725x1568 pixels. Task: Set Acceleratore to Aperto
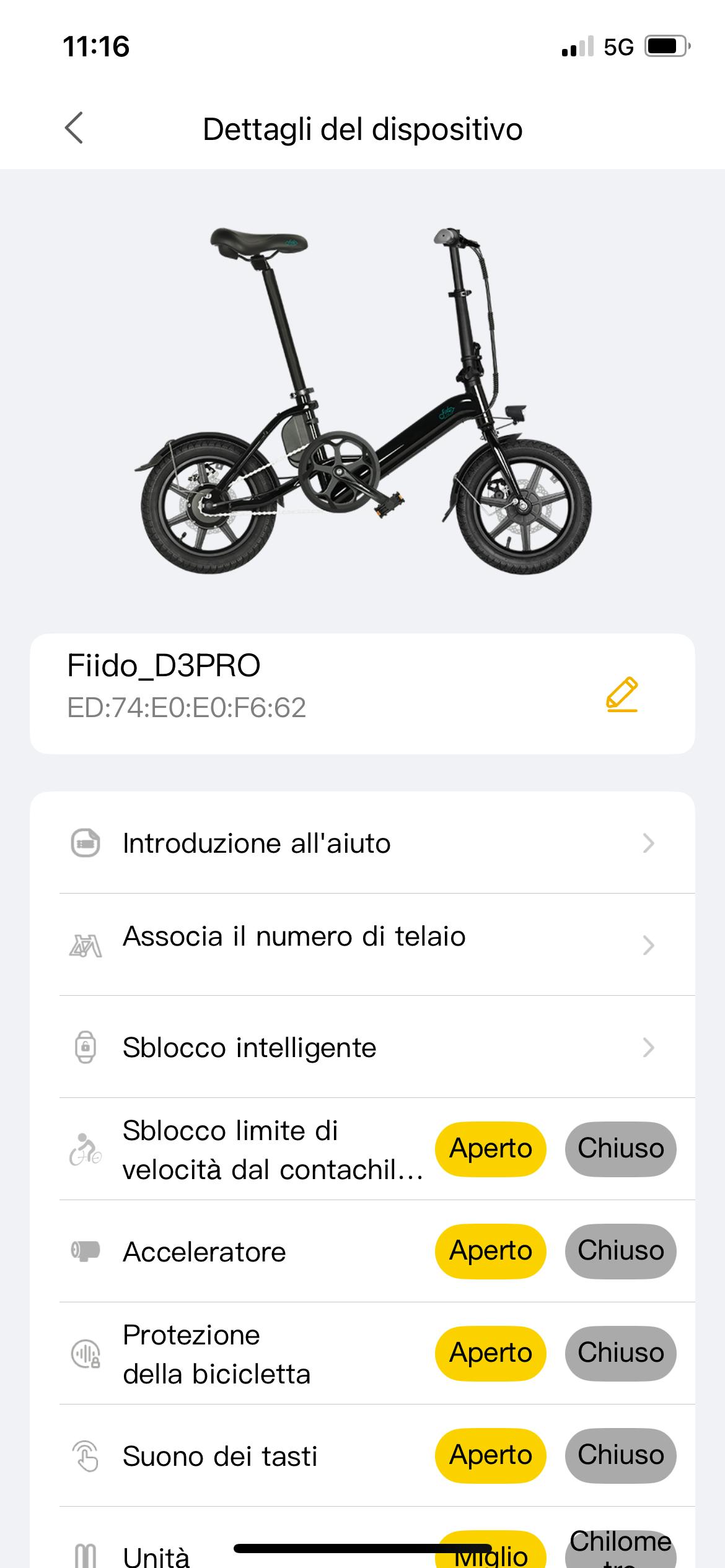tap(490, 1252)
